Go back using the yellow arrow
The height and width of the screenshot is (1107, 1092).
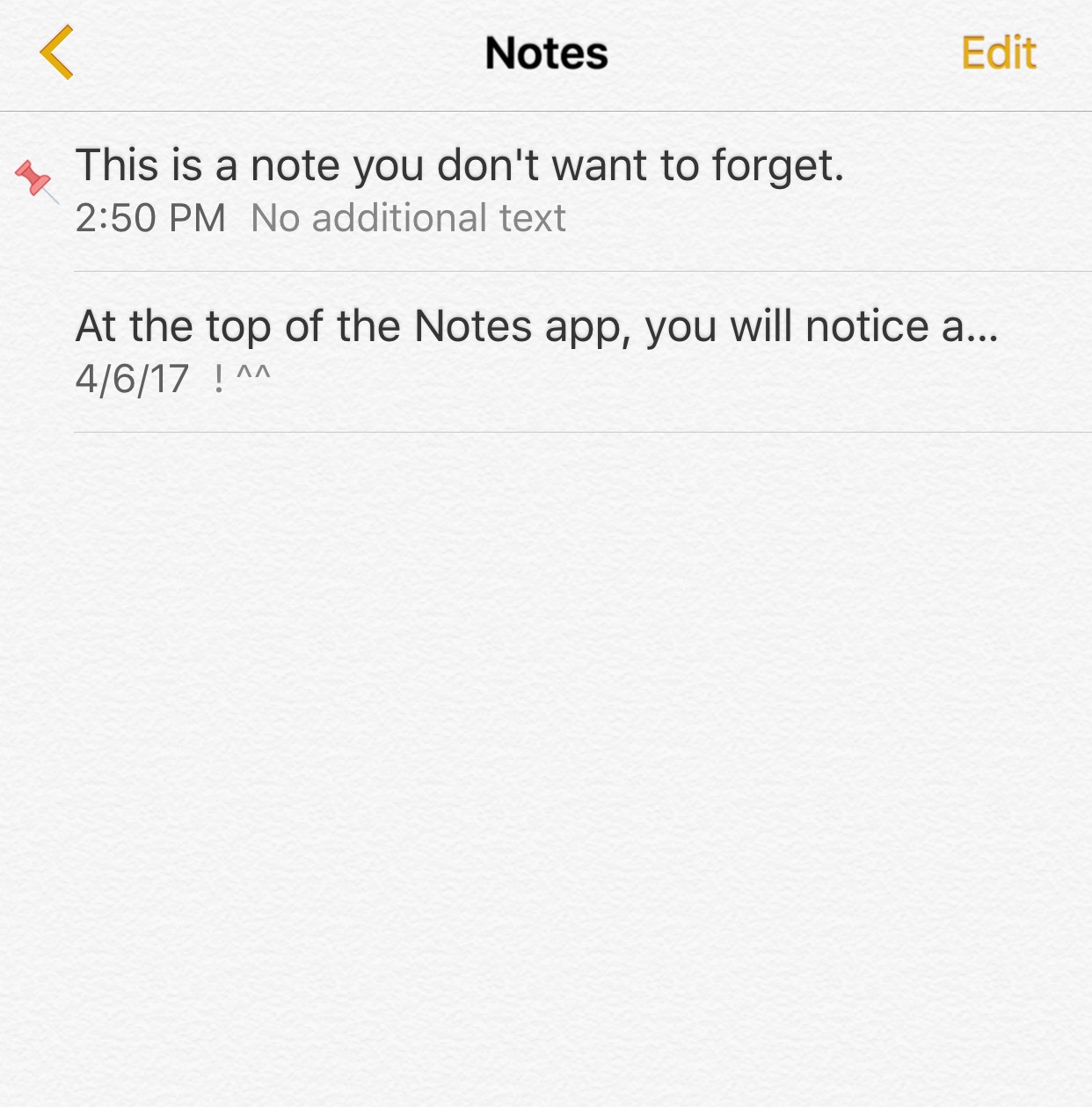pos(56,53)
